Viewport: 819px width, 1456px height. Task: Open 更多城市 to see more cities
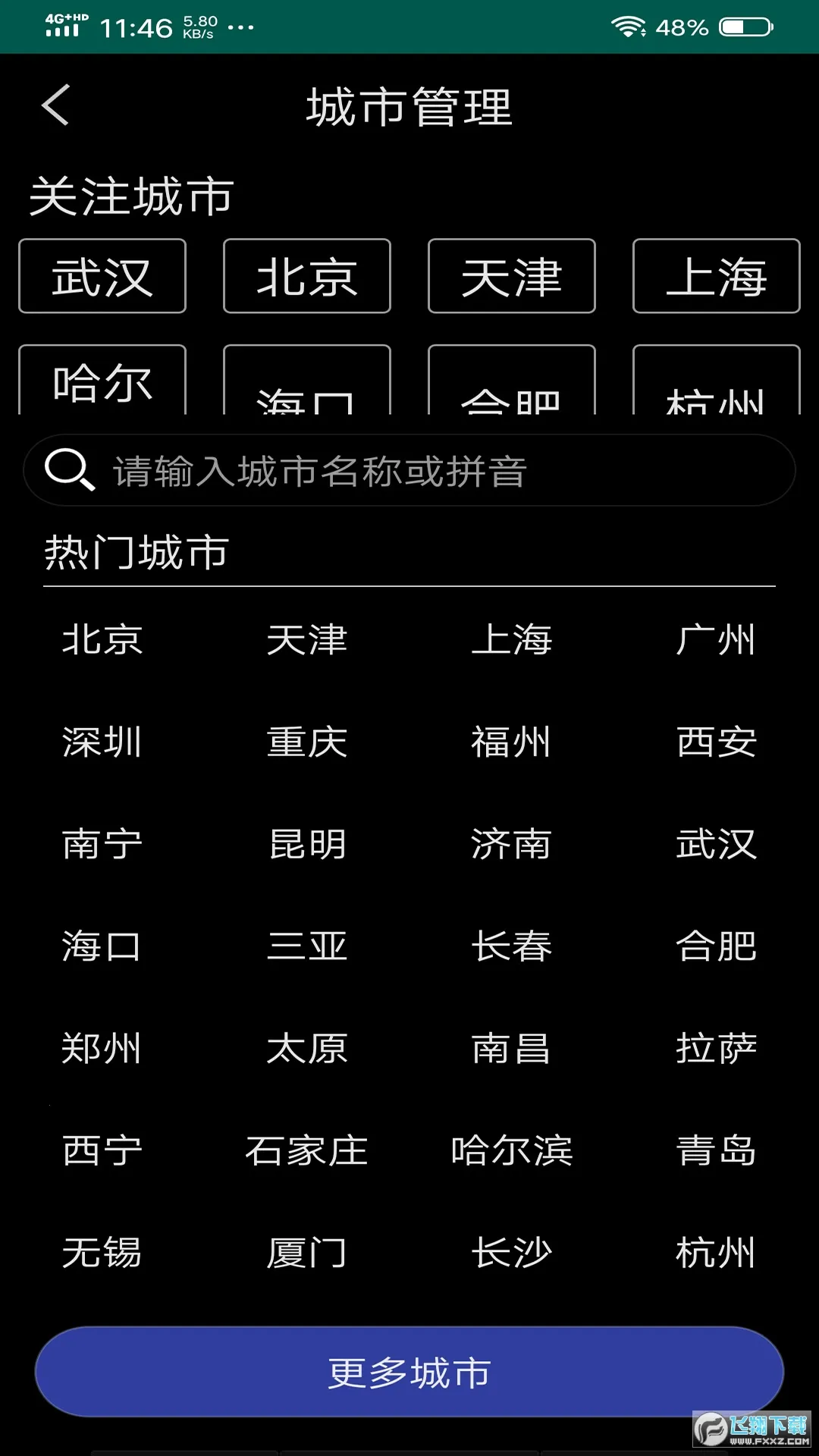[x=409, y=1372]
